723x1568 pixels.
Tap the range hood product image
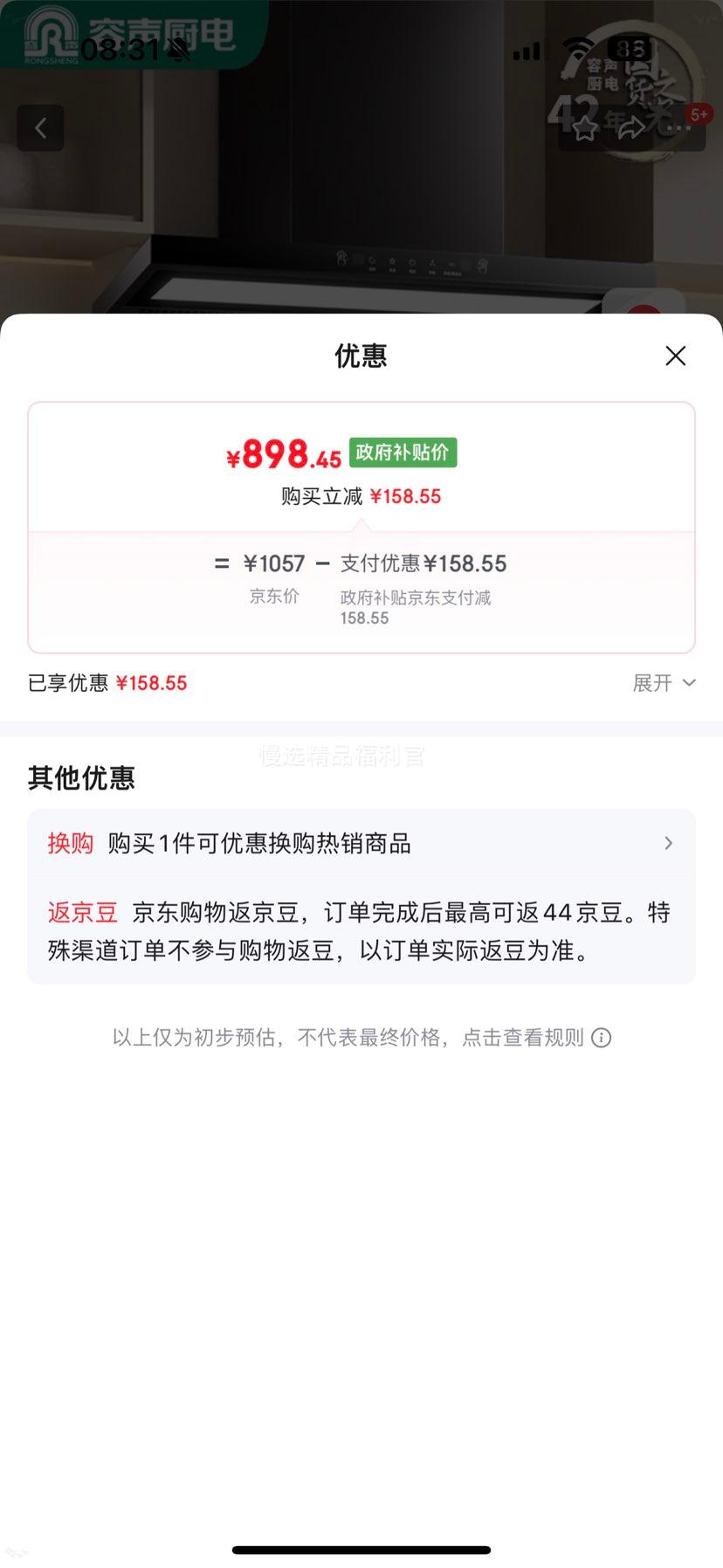tap(361, 218)
